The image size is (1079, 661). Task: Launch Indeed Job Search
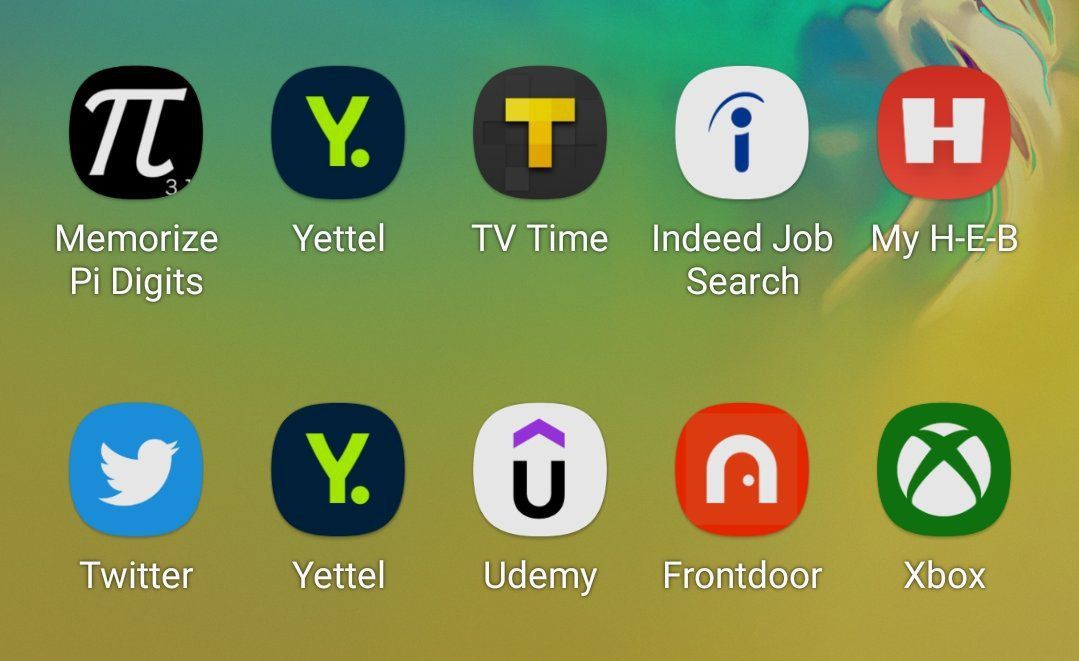[742, 133]
